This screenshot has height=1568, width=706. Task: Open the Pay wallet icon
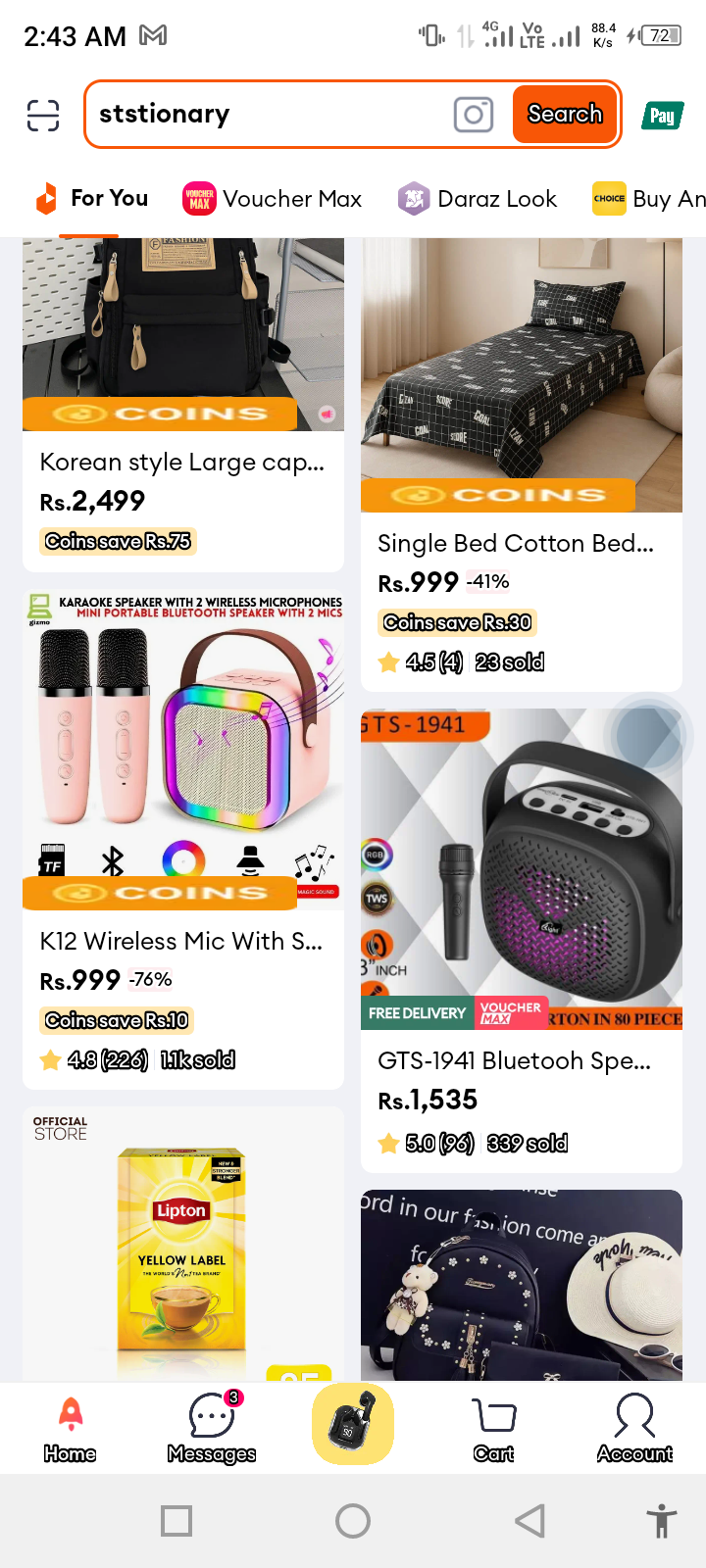[662, 116]
